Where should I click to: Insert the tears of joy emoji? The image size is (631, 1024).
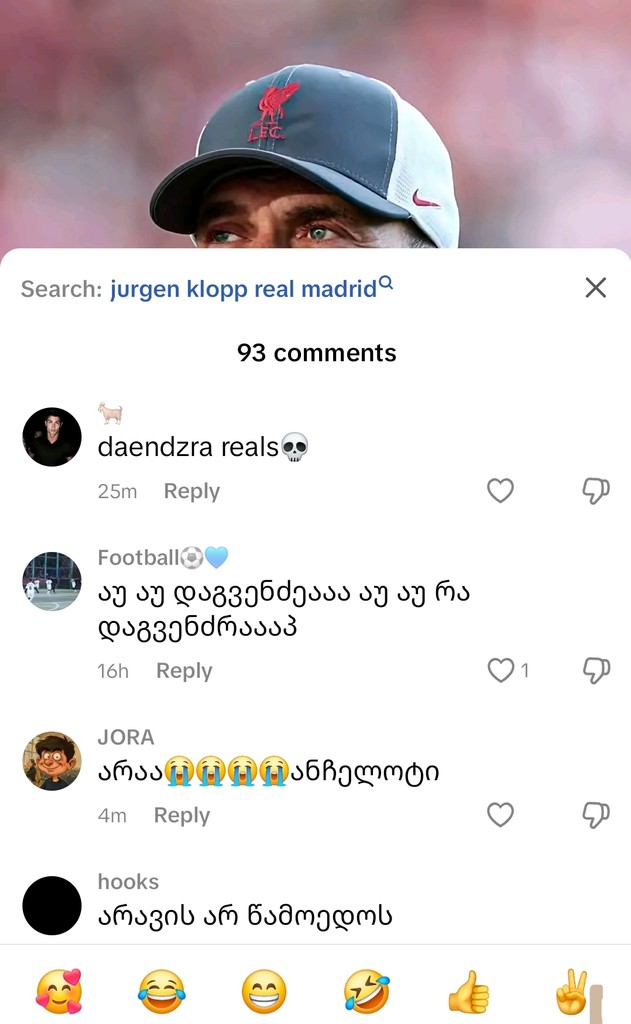pyautogui.click(x=161, y=992)
